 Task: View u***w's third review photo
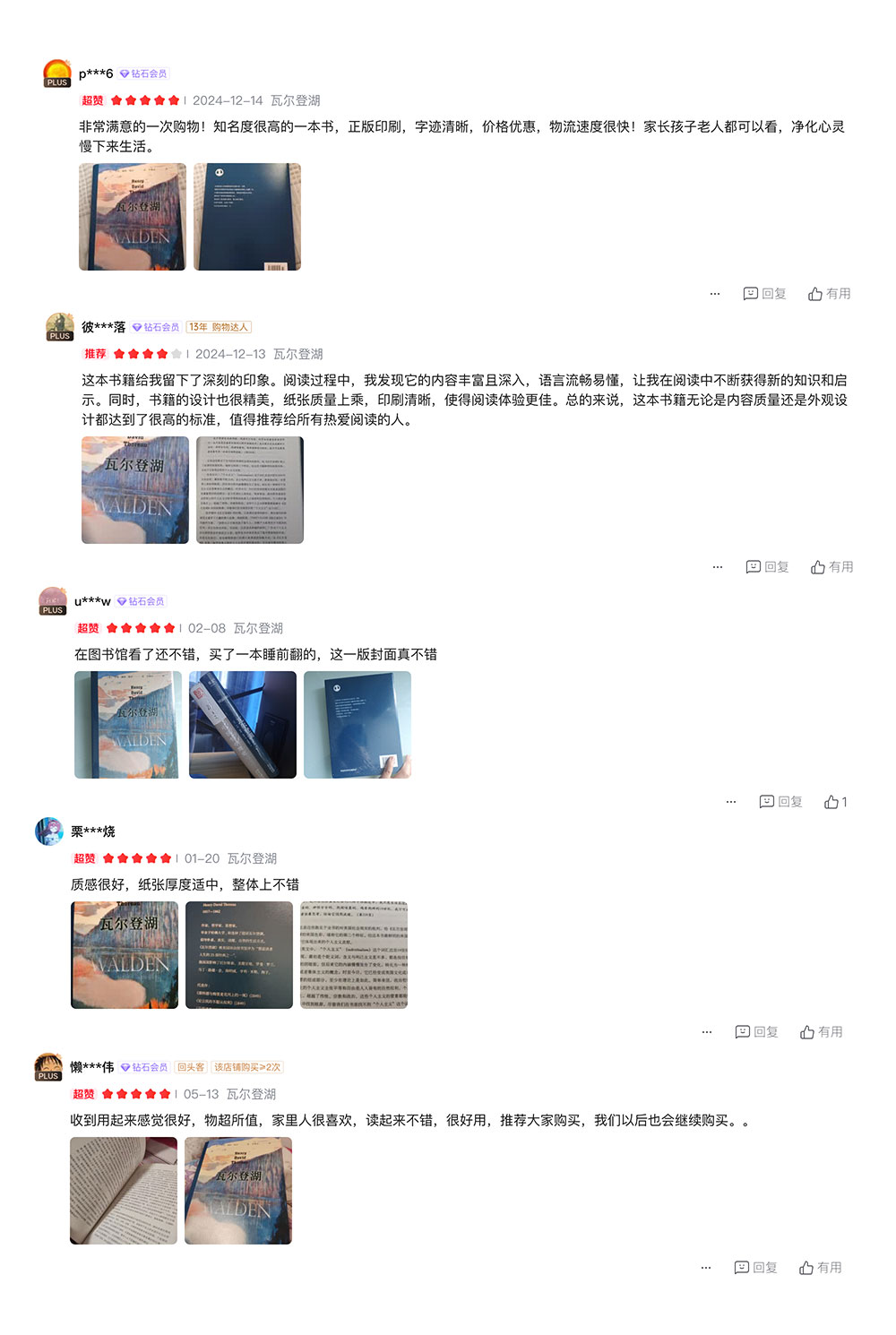click(x=358, y=725)
